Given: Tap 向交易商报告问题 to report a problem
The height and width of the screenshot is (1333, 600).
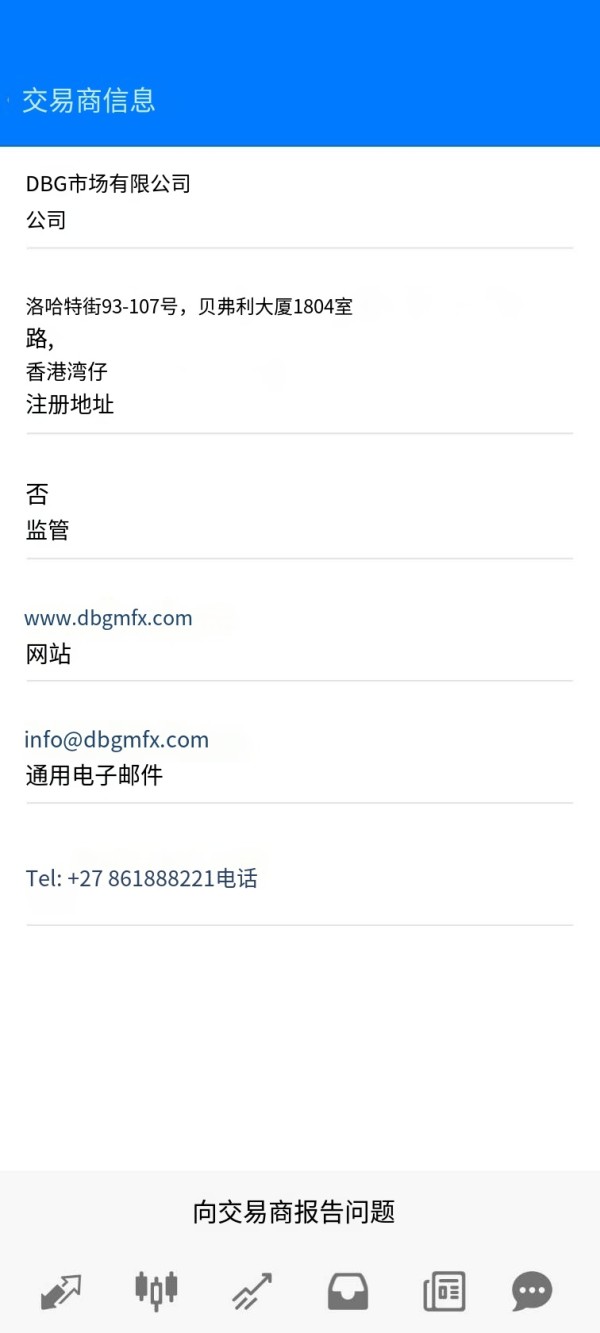Looking at the screenshot, I should click(294, 1212).
